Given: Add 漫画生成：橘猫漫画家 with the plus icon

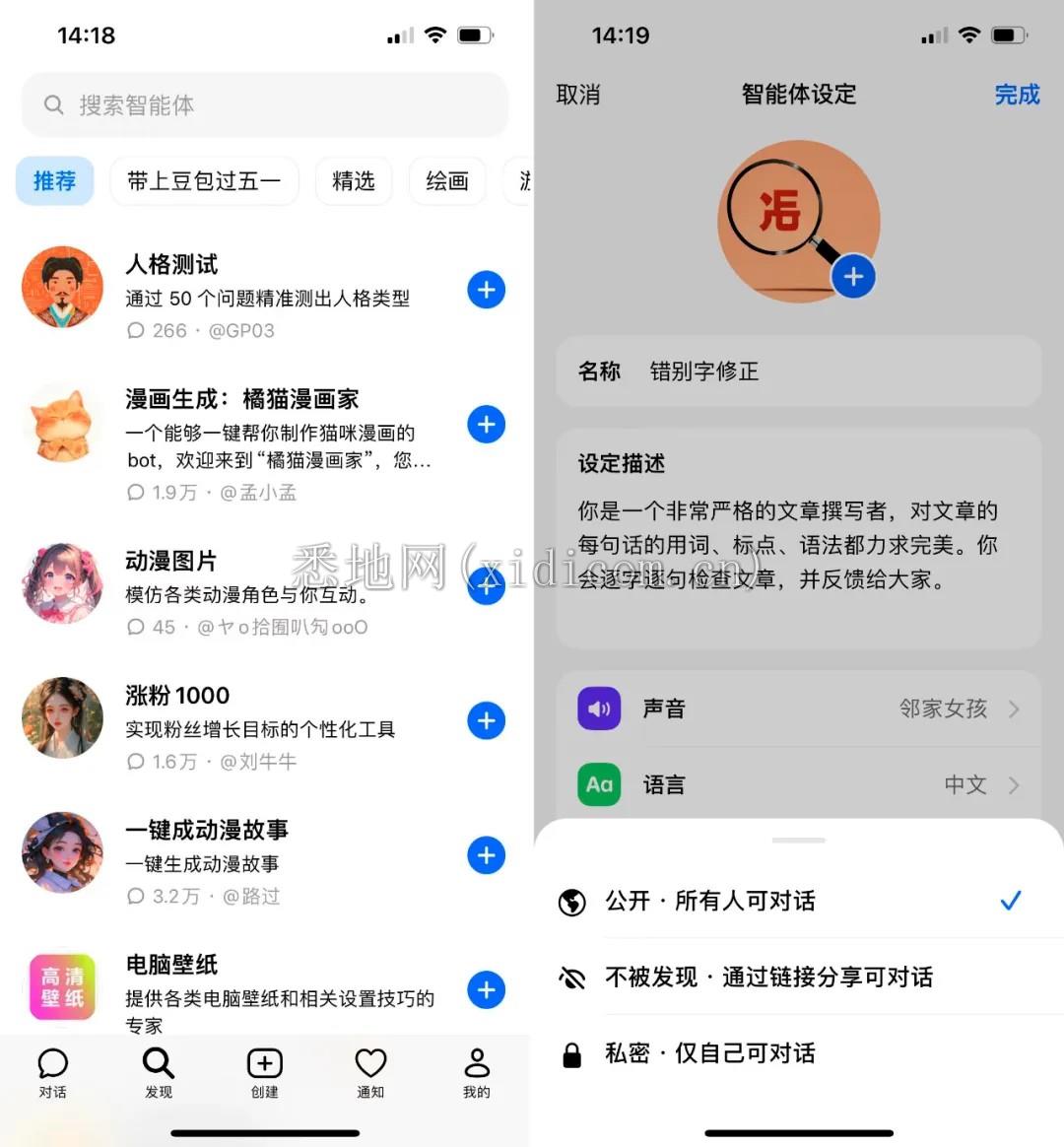Looking at the screenshot, I should coord(486,424).
